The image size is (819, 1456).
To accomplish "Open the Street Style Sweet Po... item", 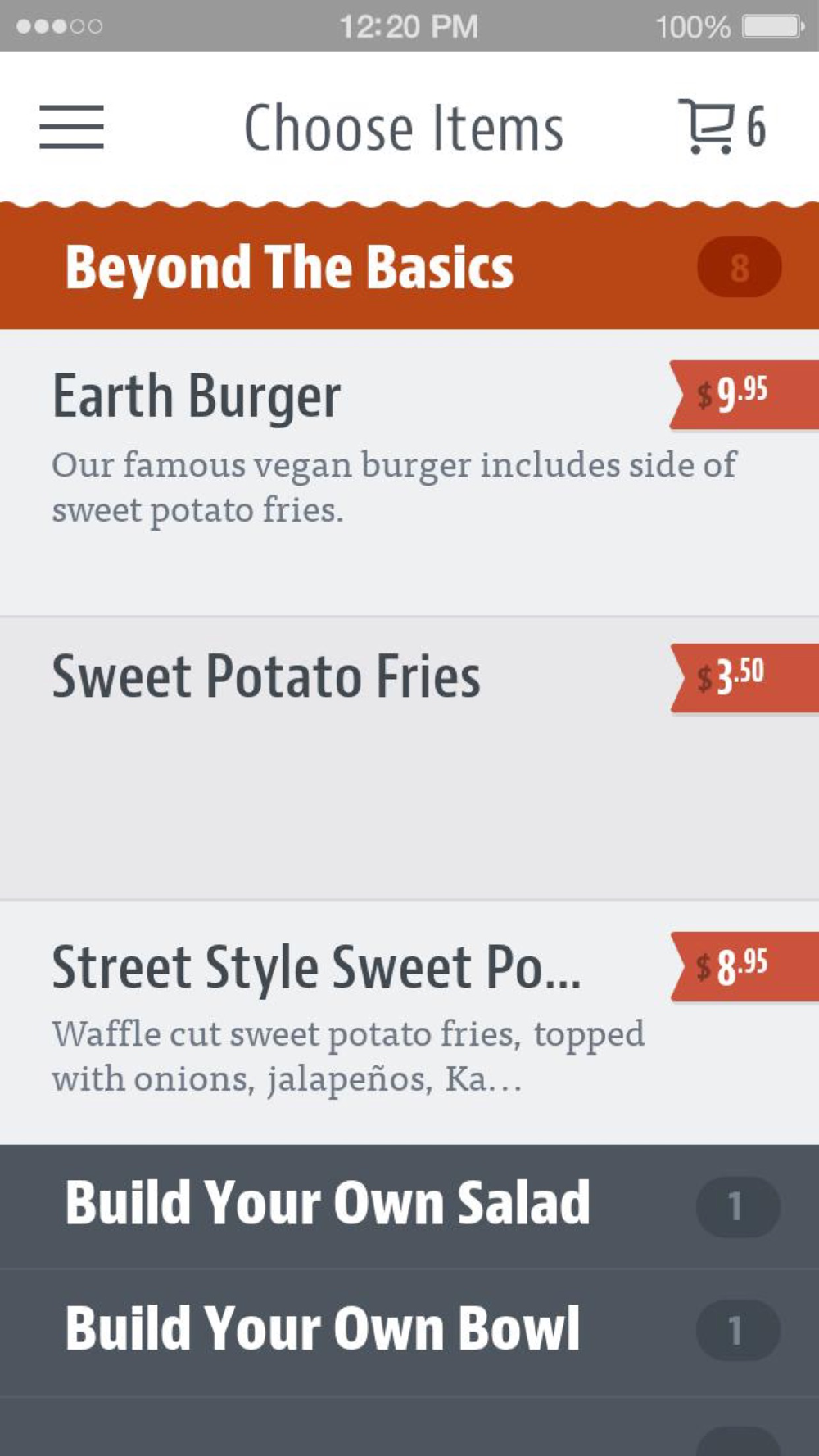I will [409, 1023].
